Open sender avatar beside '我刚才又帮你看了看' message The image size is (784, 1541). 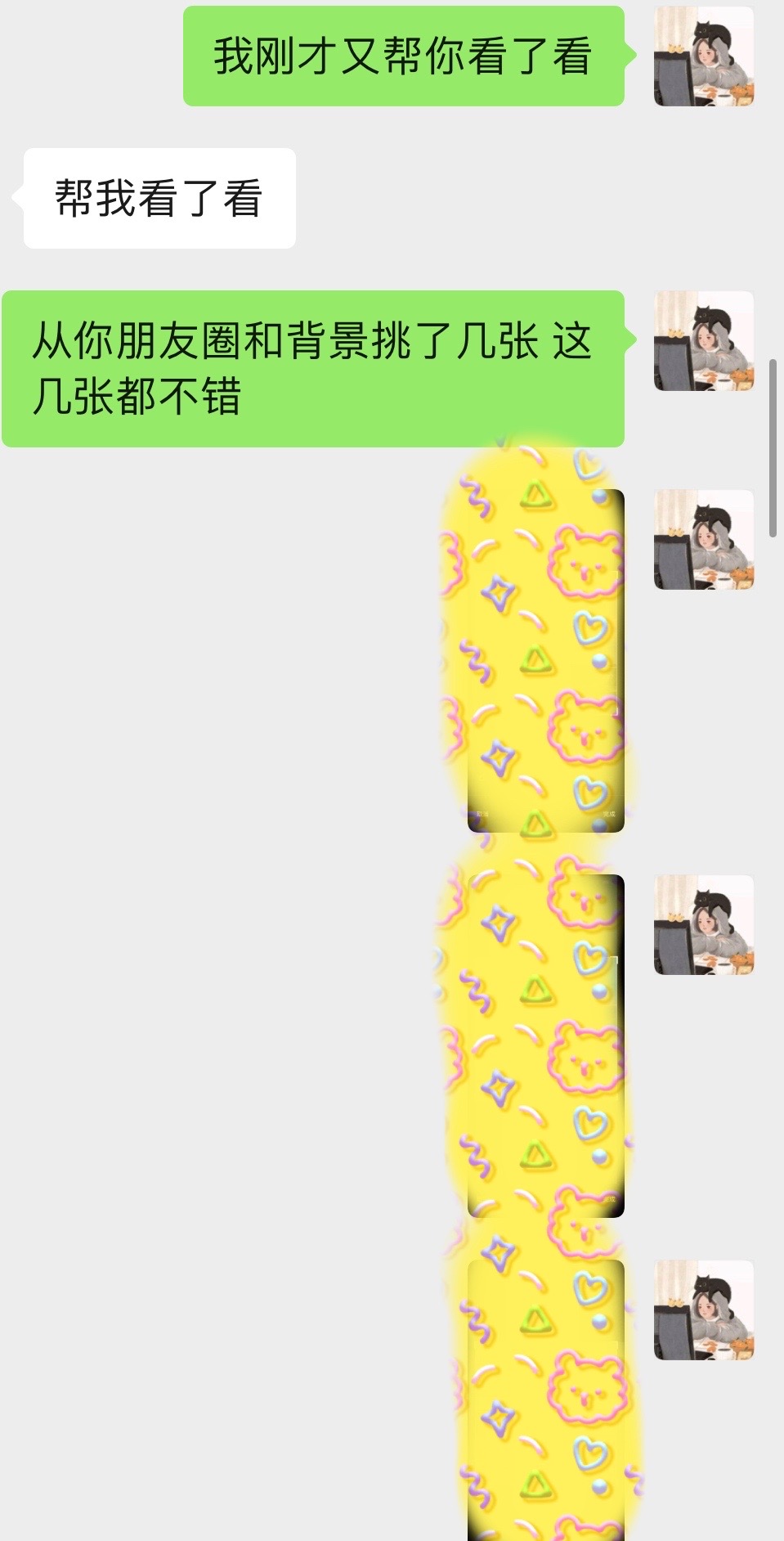coord(704,56)
